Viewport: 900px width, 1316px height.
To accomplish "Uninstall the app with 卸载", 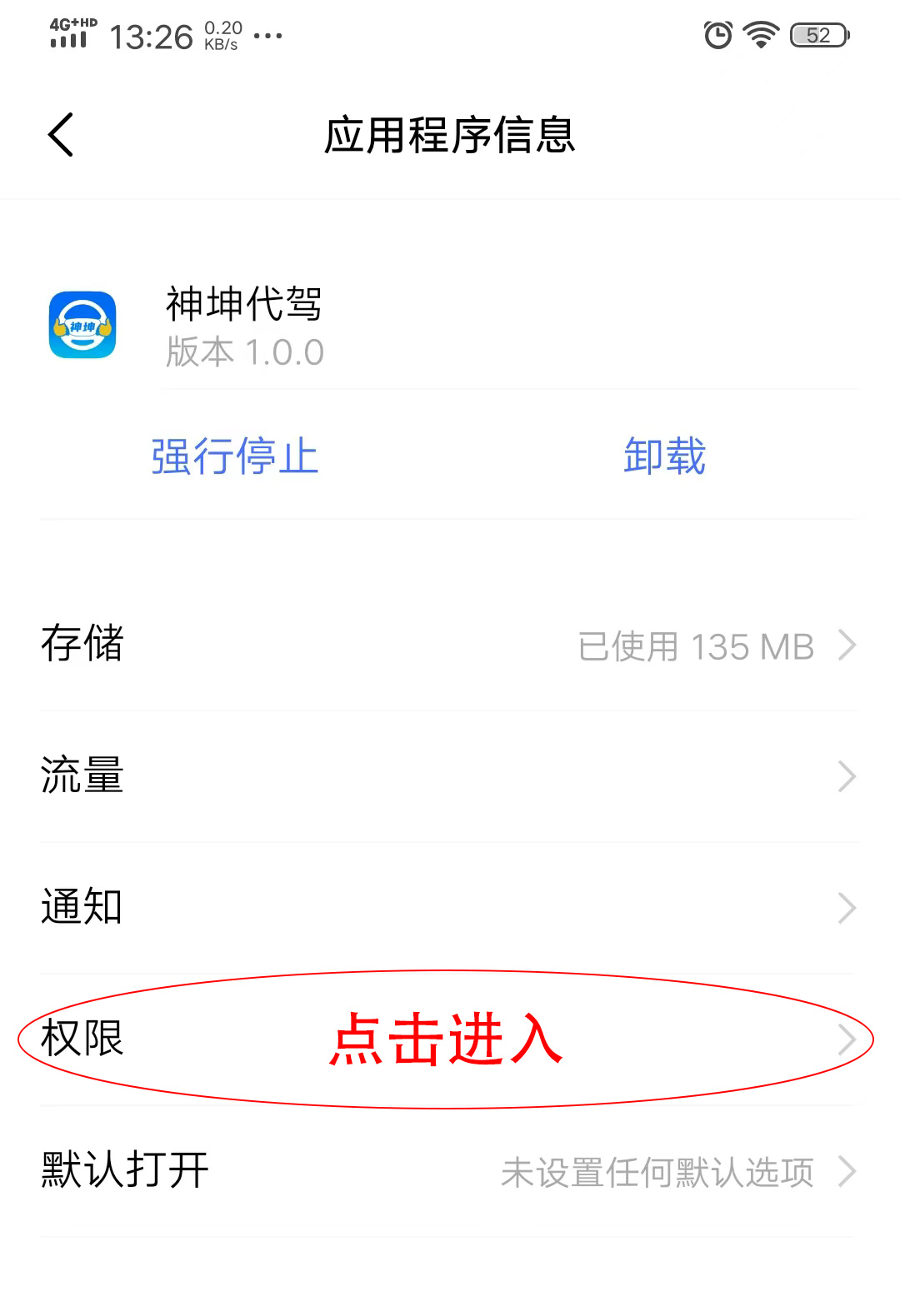I will click(664, 456).
